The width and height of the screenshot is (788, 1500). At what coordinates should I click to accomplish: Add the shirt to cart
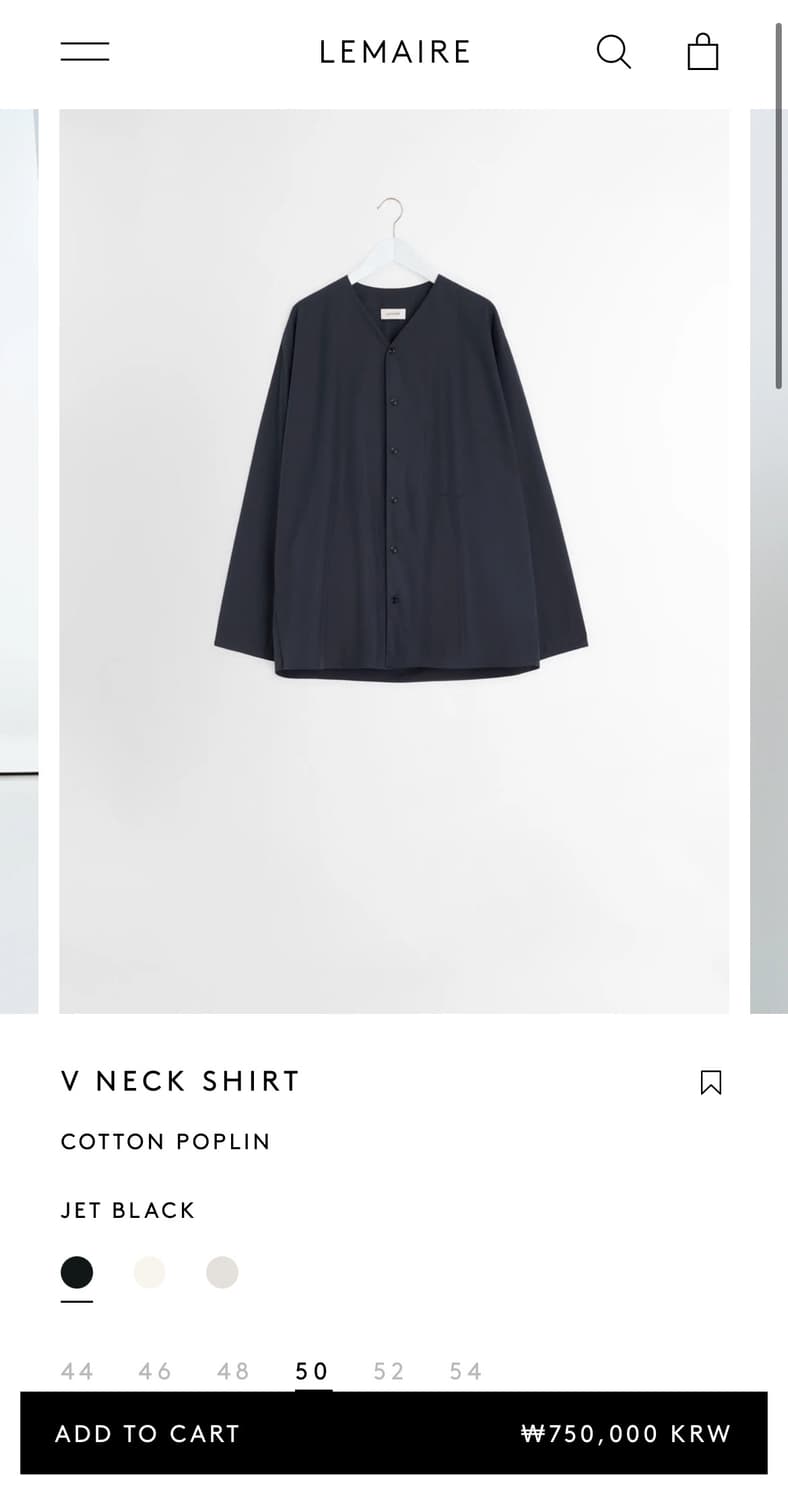[x=394, y=1433]
